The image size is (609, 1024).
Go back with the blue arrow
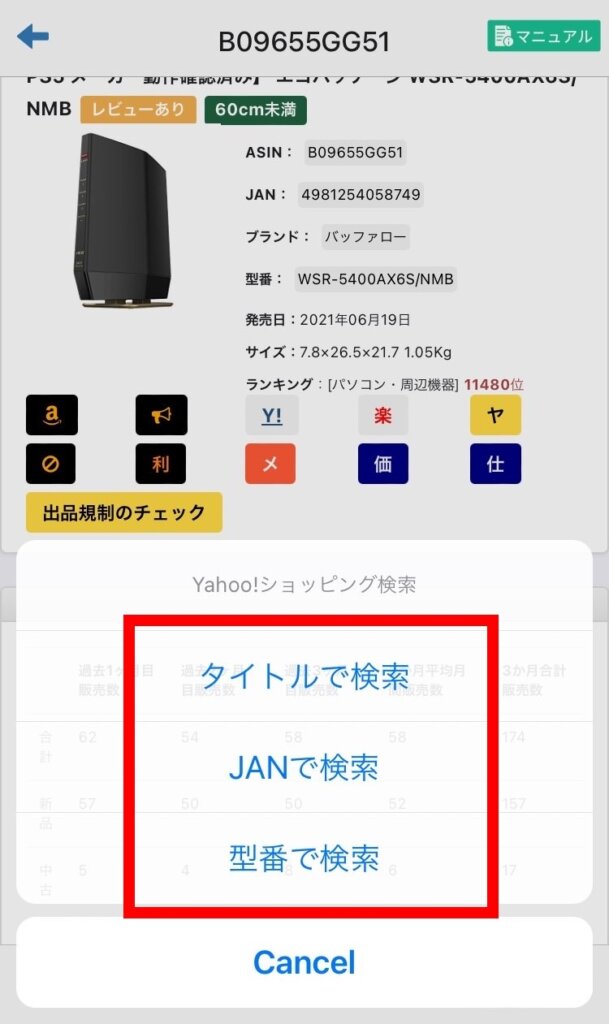pyautogui.click(x=33, y=37)
